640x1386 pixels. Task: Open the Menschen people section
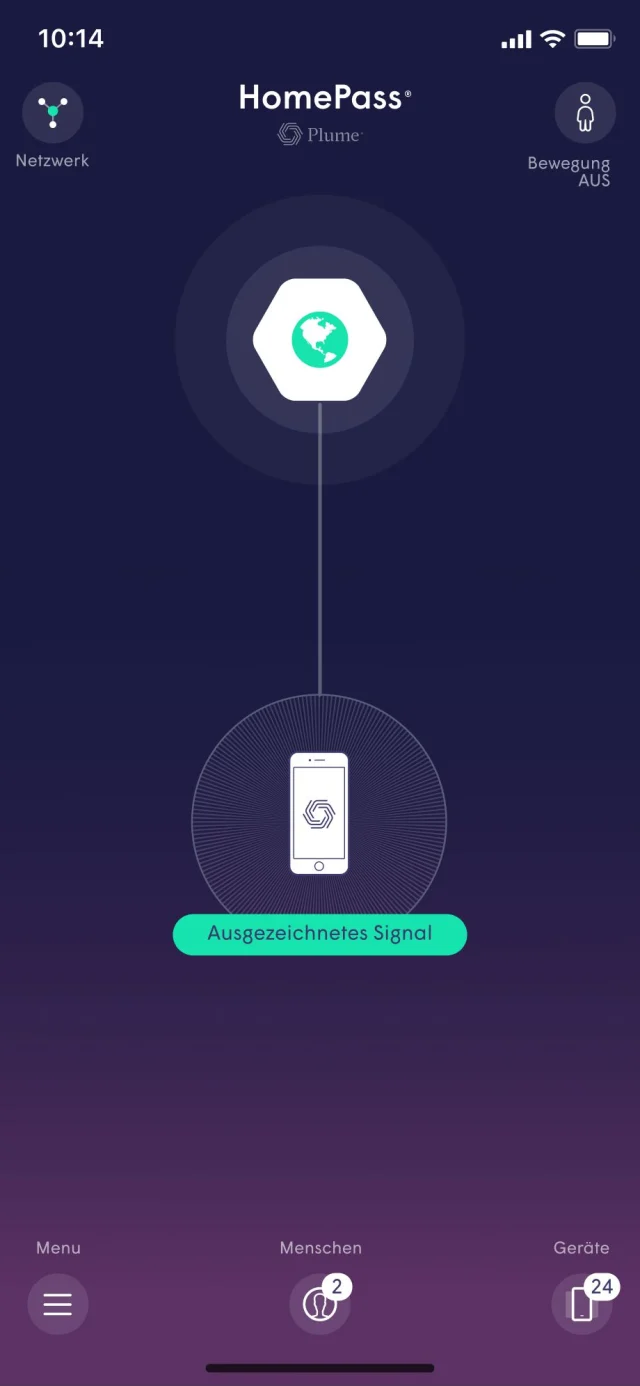click(320, 1304)
